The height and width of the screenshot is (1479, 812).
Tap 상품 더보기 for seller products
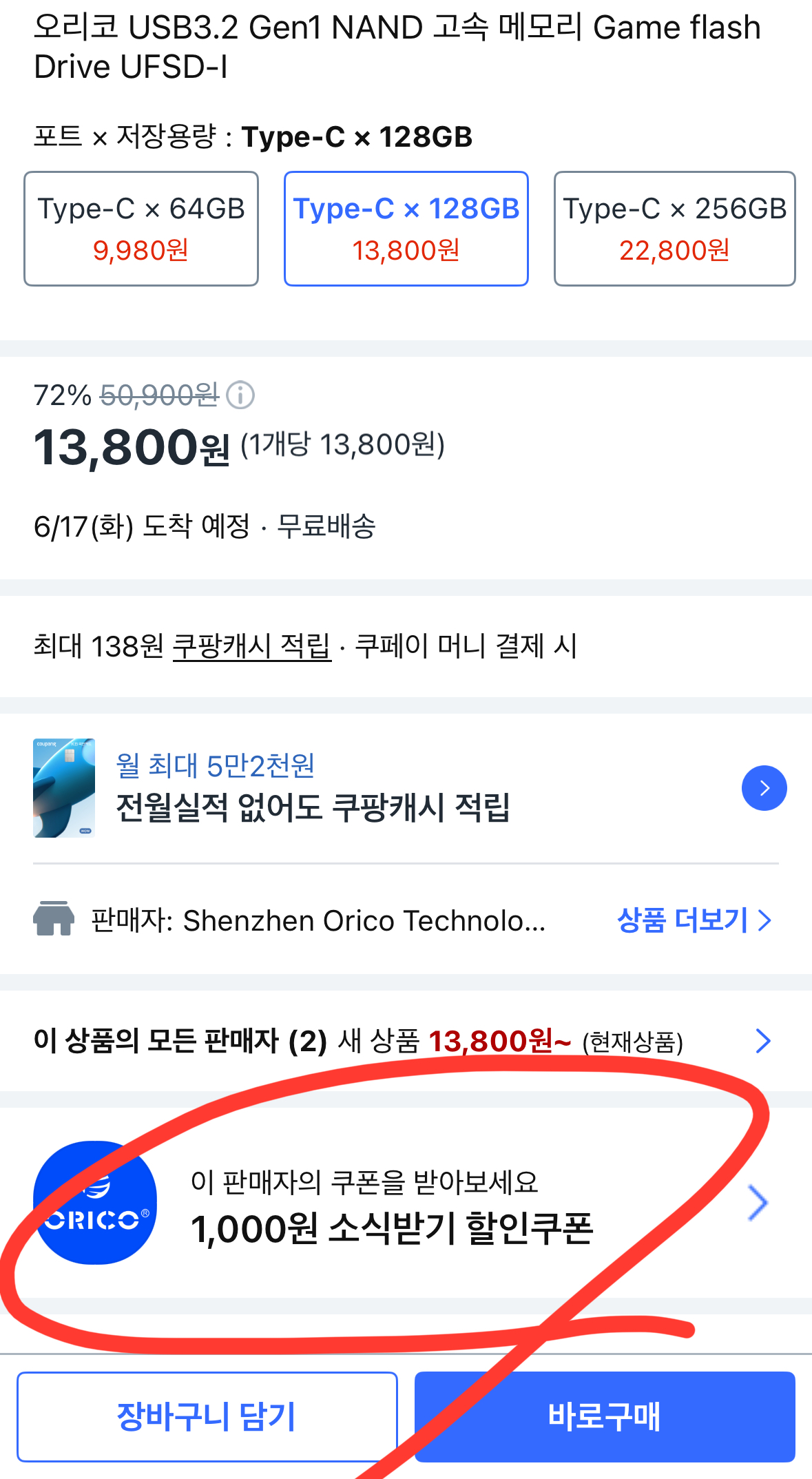694,920
